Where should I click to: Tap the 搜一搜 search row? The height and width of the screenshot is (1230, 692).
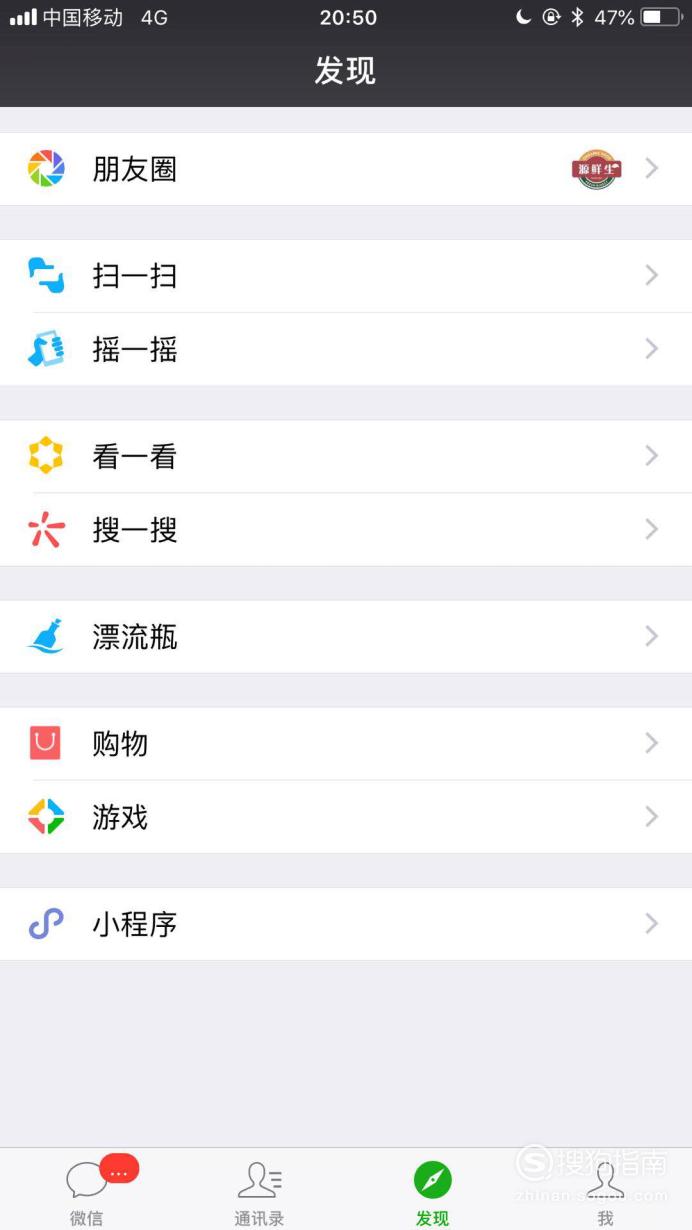point(346,529)
